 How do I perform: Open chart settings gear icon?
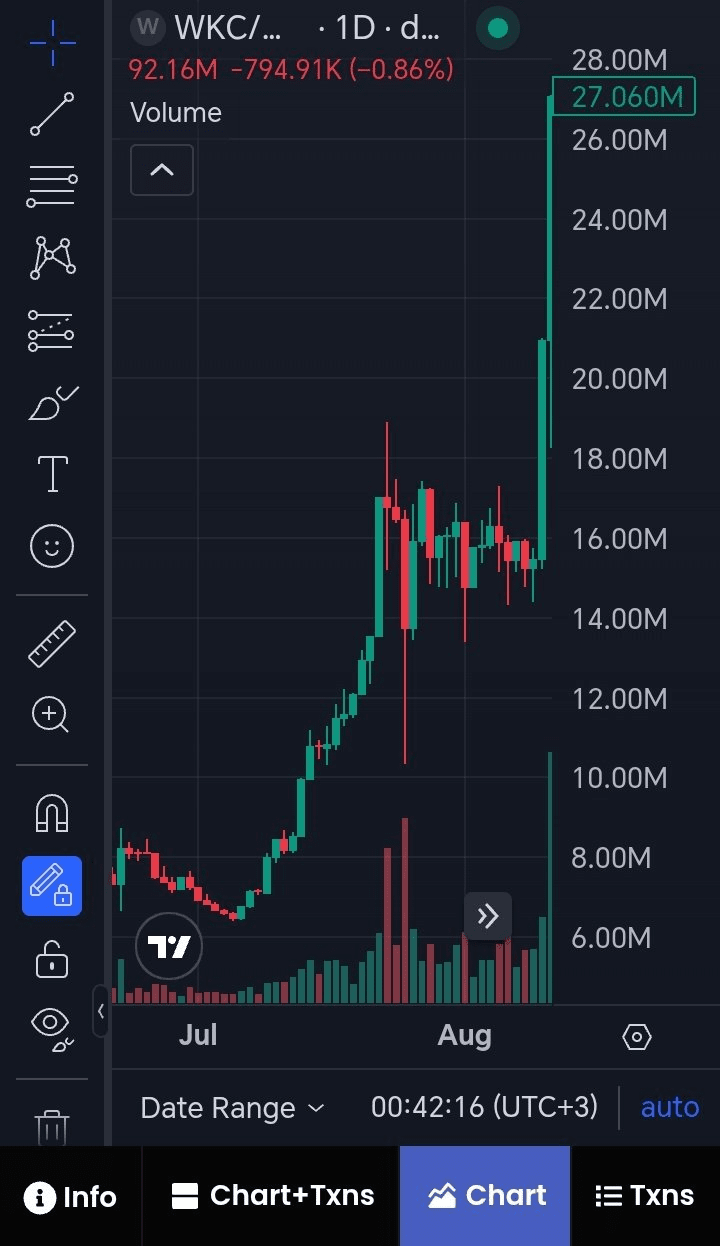637,1037
